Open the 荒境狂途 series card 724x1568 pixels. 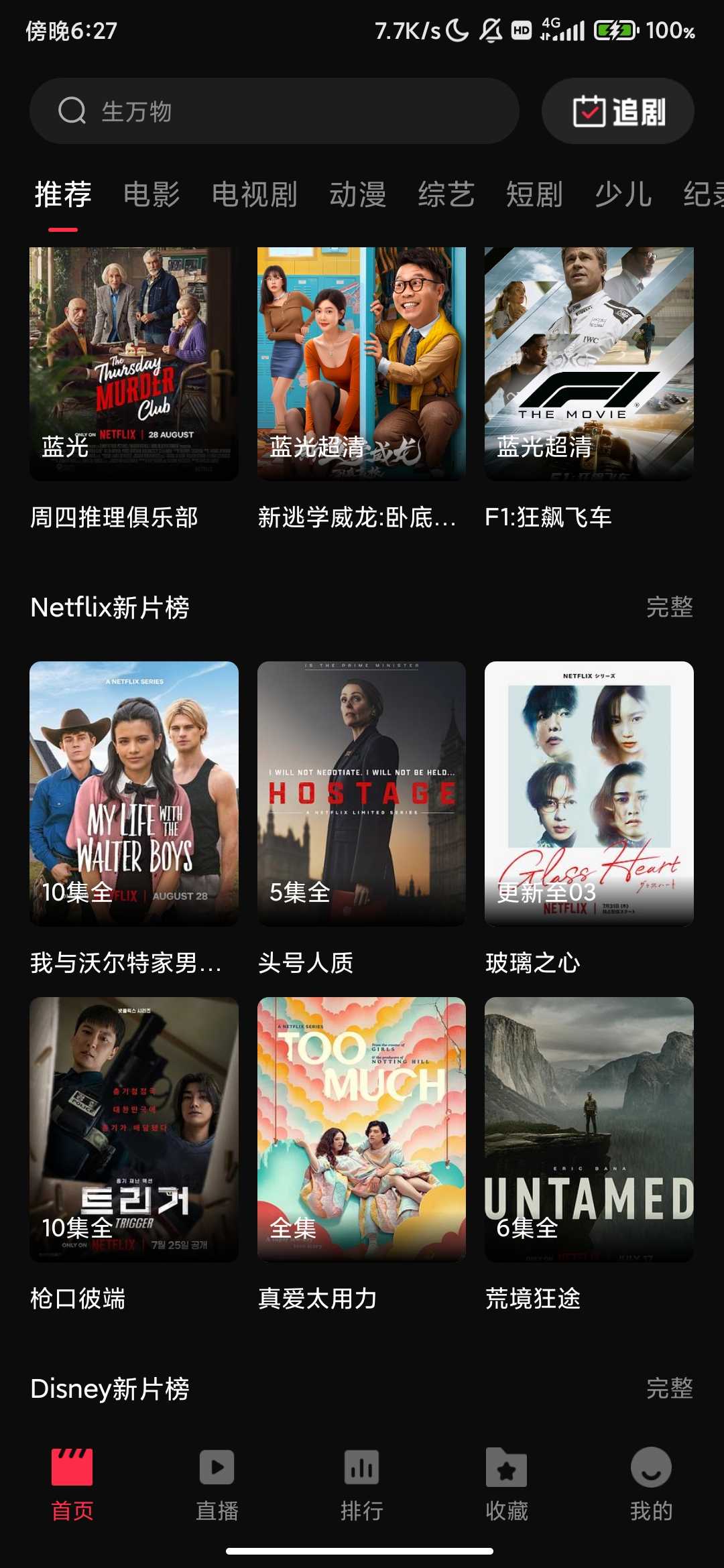pyautogui.click(x=589, y=1129)
